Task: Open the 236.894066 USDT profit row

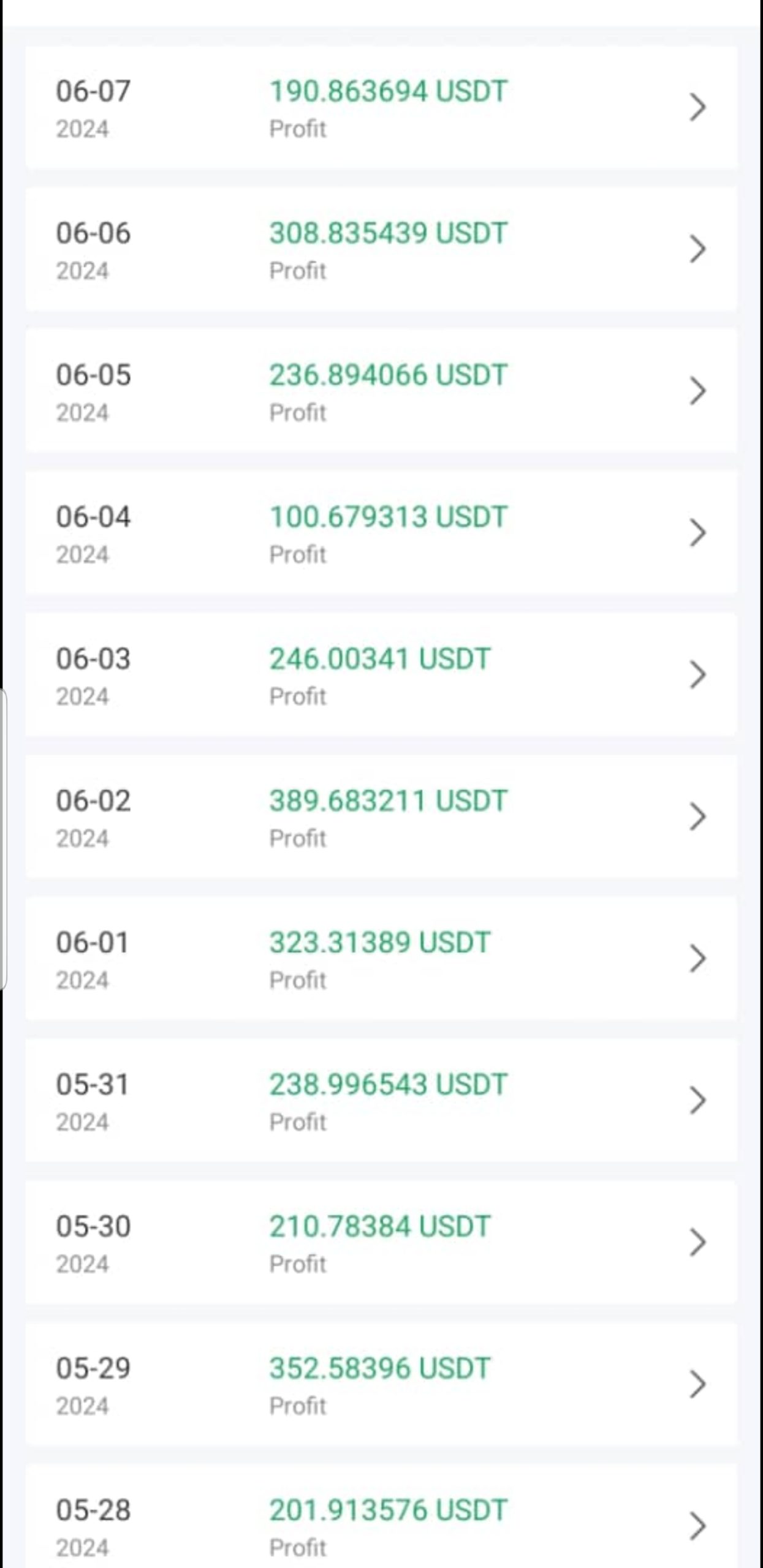Action: click(x=381, y=391)
